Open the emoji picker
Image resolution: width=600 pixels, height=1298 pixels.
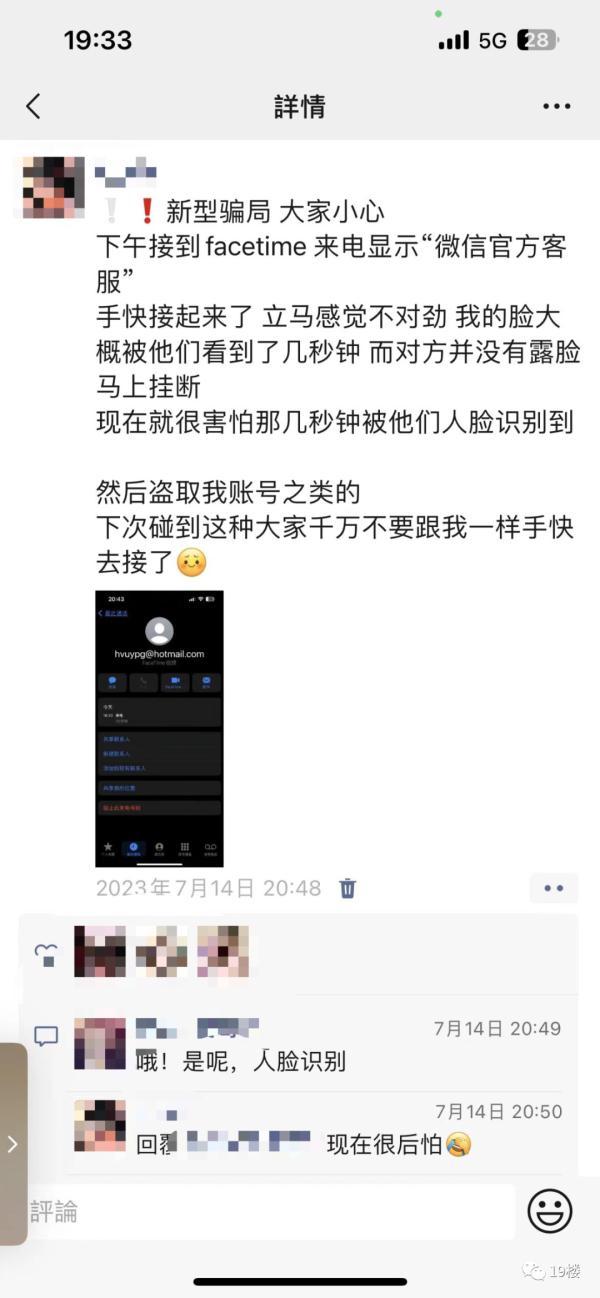(550, 1212)
